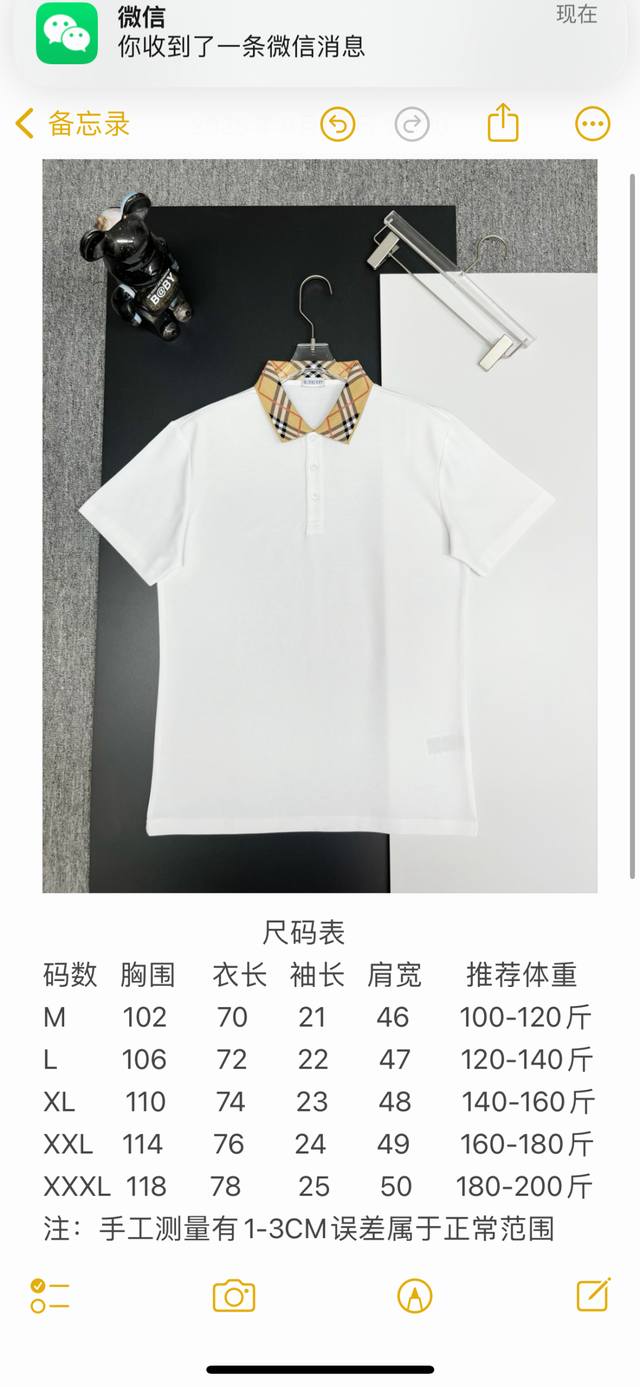Image resolution: width=640 pixels, height=1387 pixels.
Task: Open the camera attachment option
Action: coord(234,1296)
